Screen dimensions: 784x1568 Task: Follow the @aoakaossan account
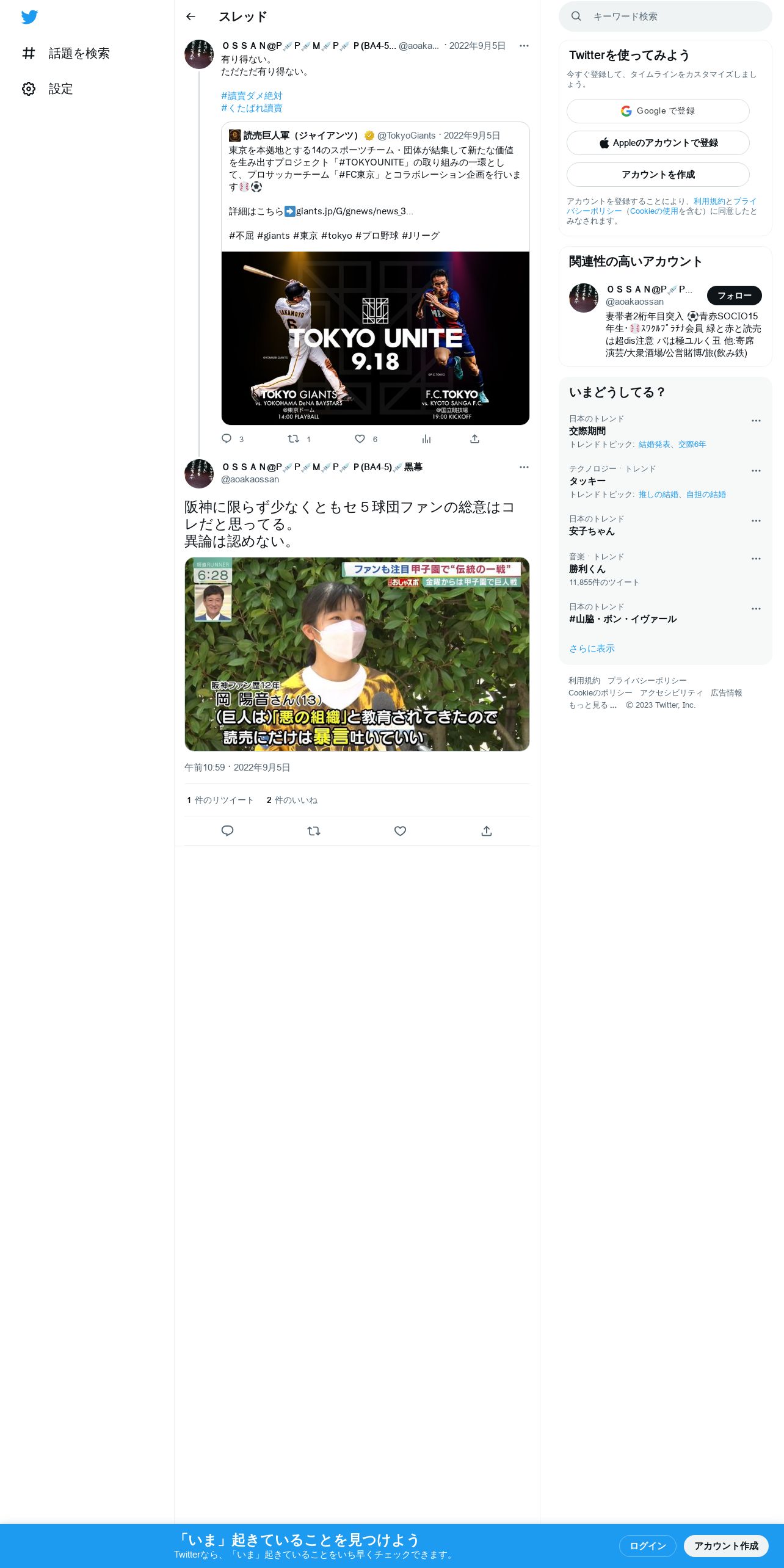click(x=734, y=296)
